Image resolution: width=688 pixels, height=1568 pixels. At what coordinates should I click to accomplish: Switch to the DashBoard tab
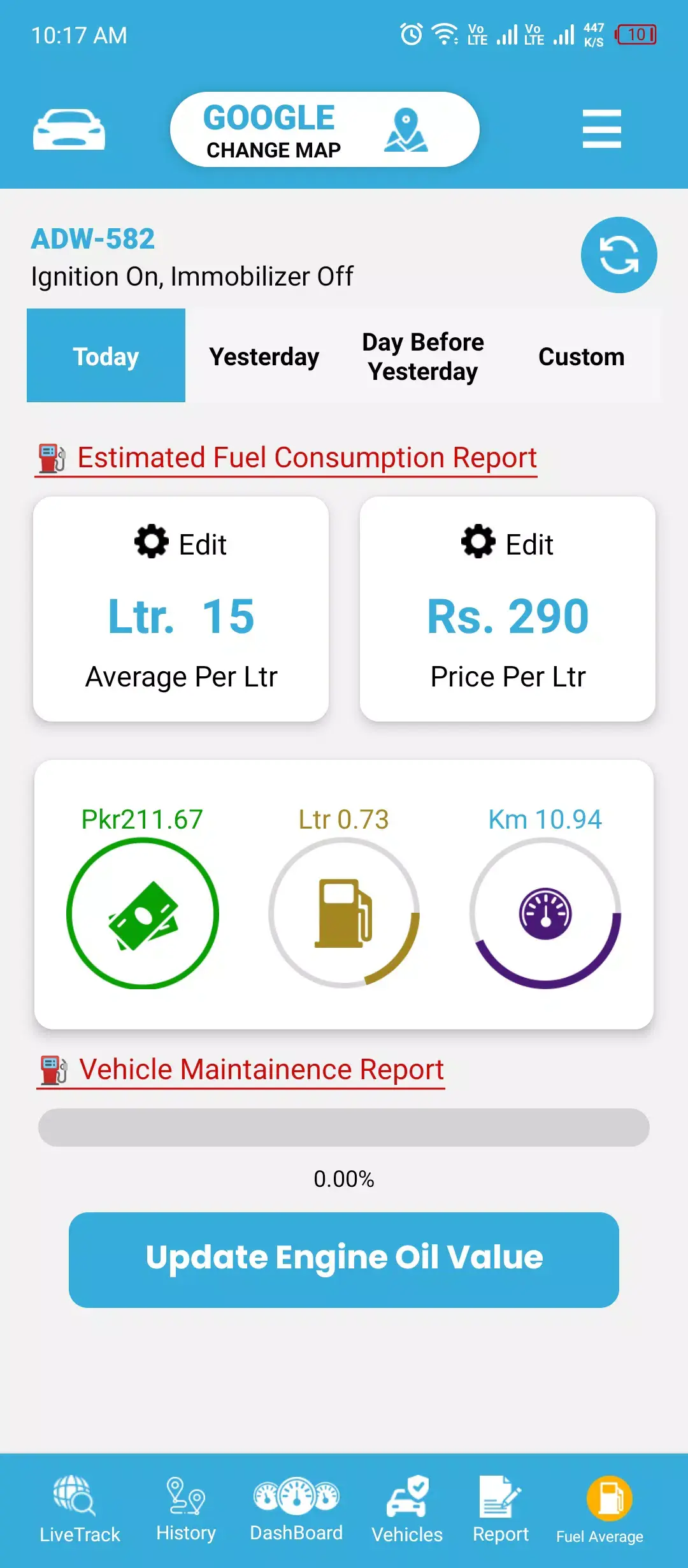296,1508
